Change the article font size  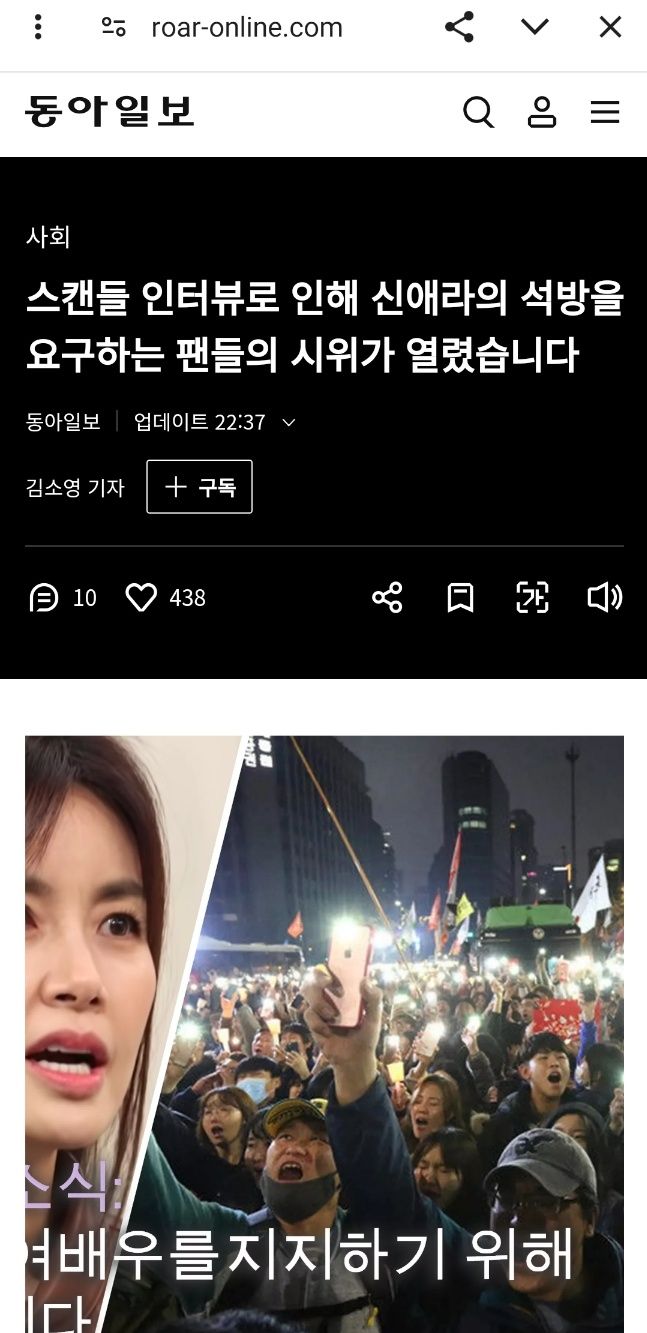point(533,598)
